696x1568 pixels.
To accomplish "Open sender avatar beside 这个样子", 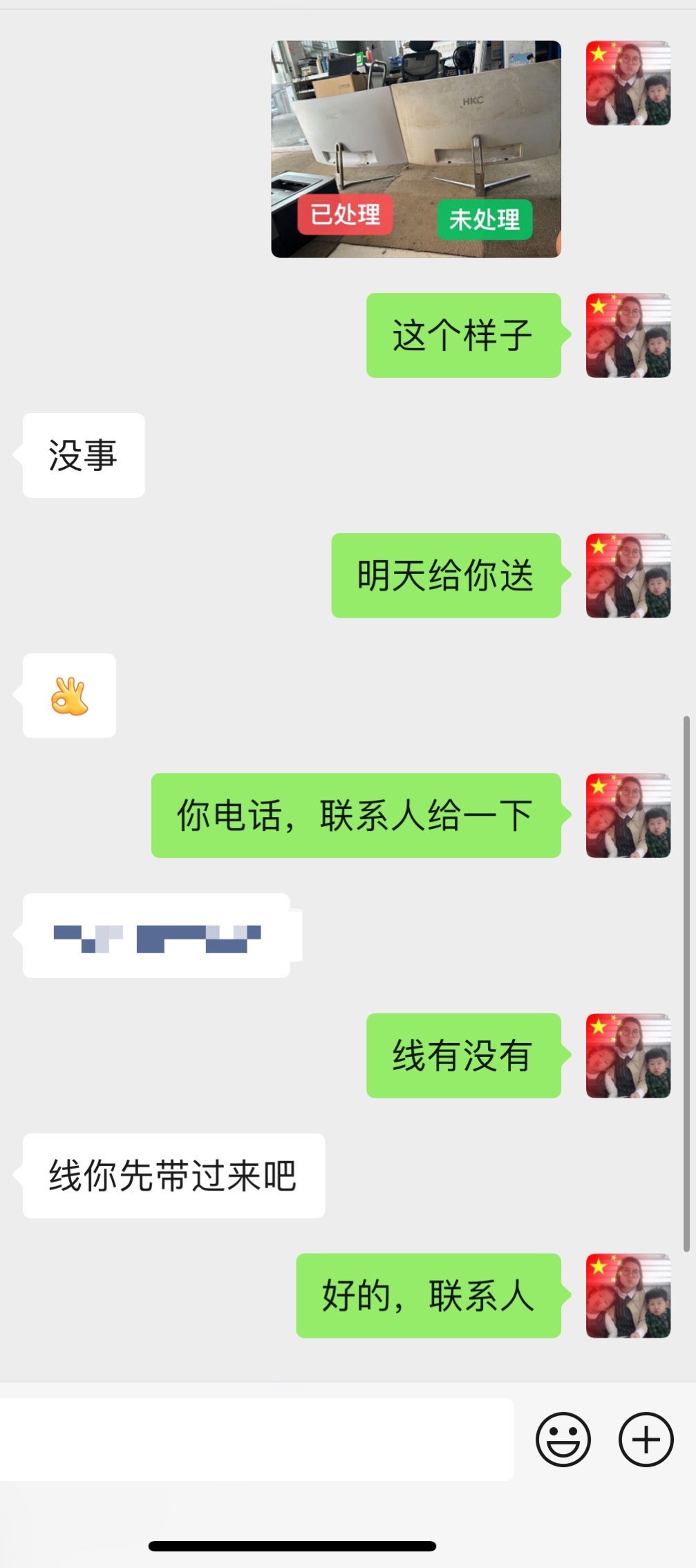I will point(628,335).
